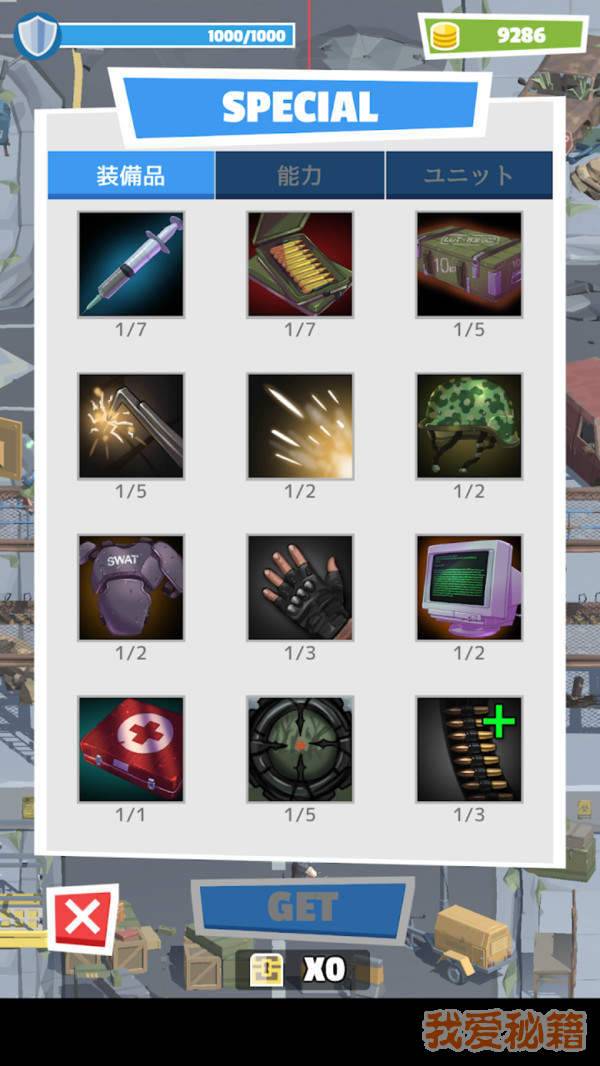This screenshot has width=600, height=1066.
Task: Open the computer monitor item
Action: pyautogui.click(x=469, y=588)
